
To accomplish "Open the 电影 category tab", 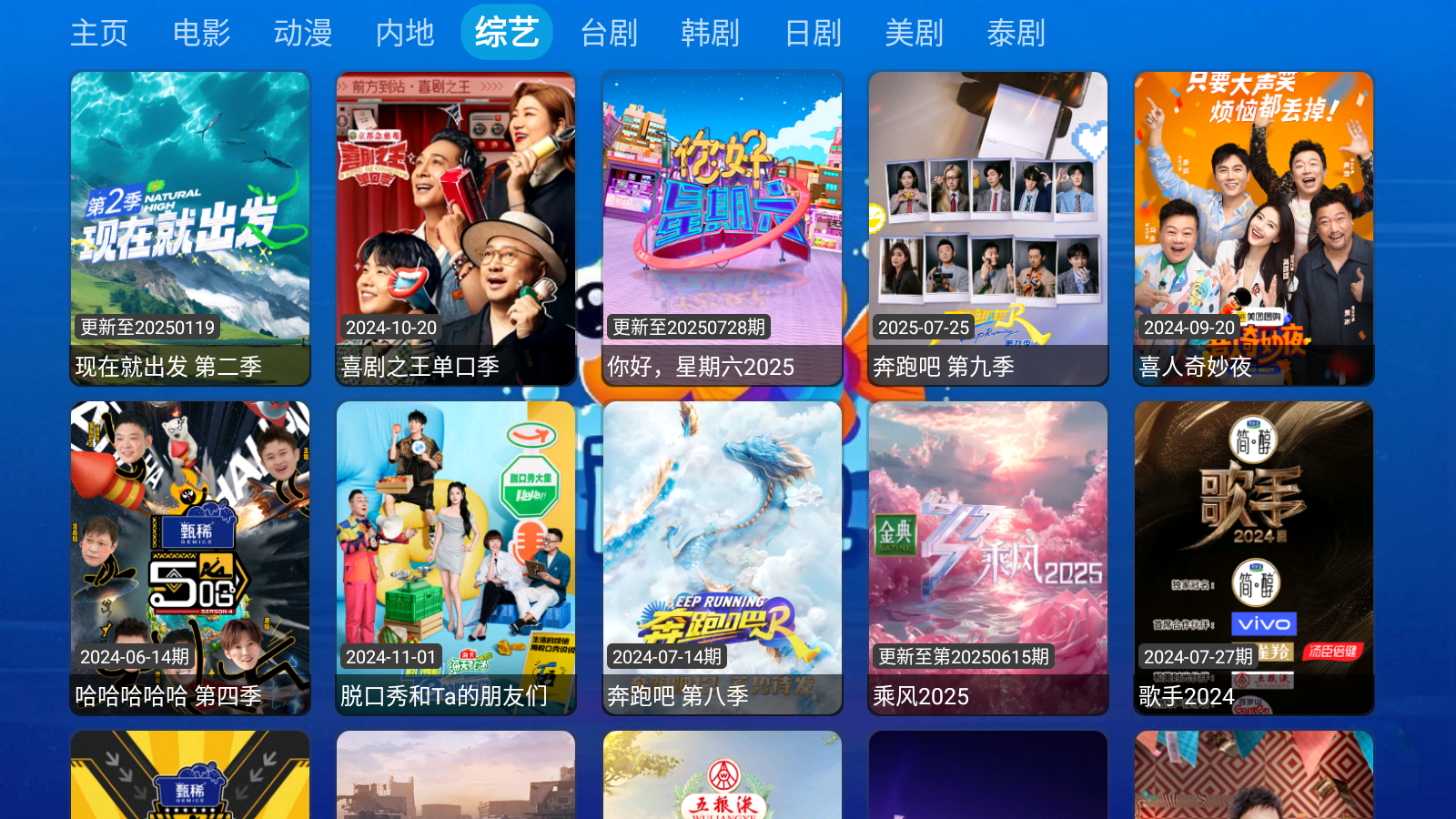I will click(x=201, y=34).
